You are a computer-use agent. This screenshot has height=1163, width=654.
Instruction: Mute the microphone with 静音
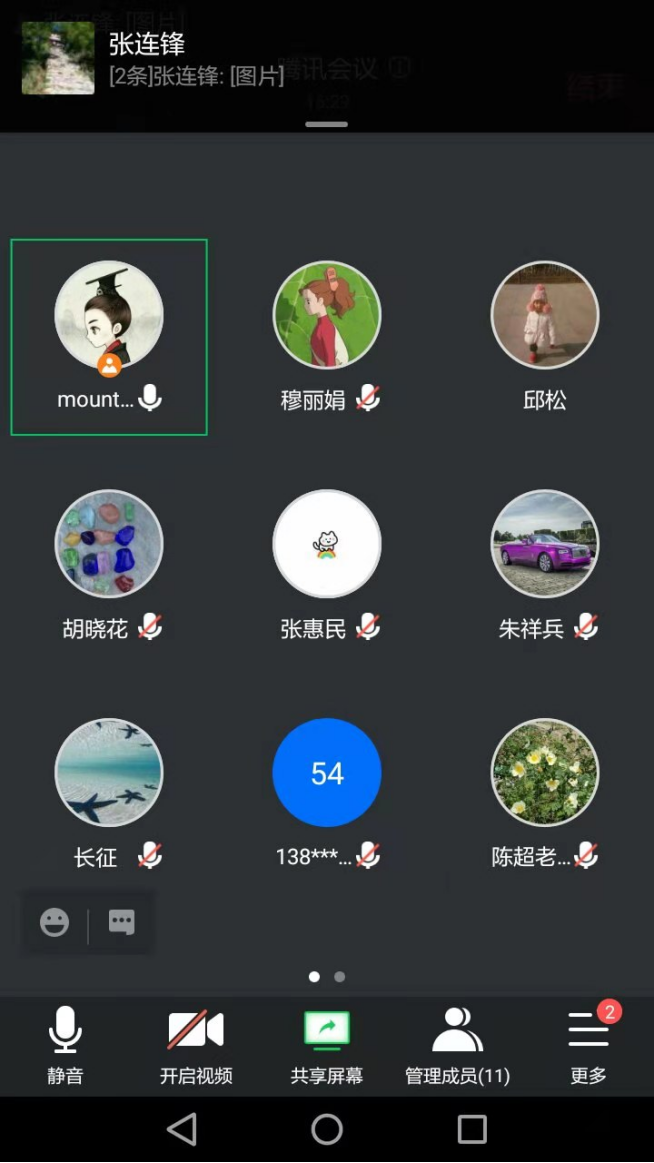[x=65, y=1045]
